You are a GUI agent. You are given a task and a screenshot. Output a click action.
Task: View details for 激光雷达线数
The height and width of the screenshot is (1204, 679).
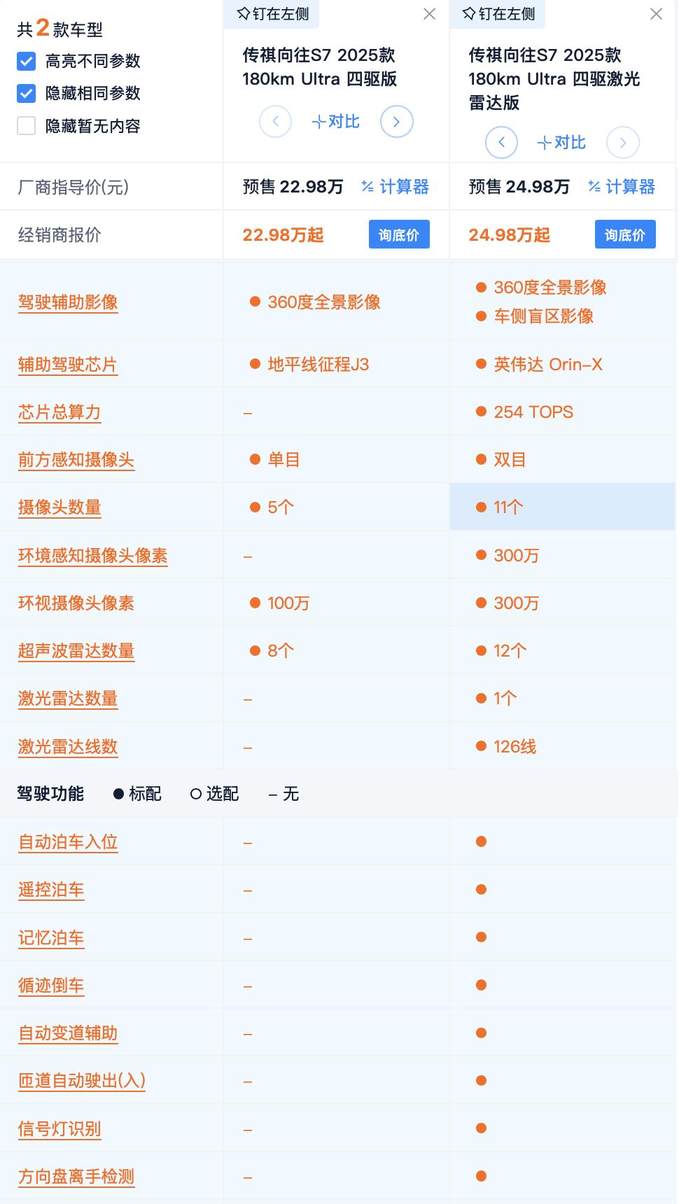pos(68,747)
